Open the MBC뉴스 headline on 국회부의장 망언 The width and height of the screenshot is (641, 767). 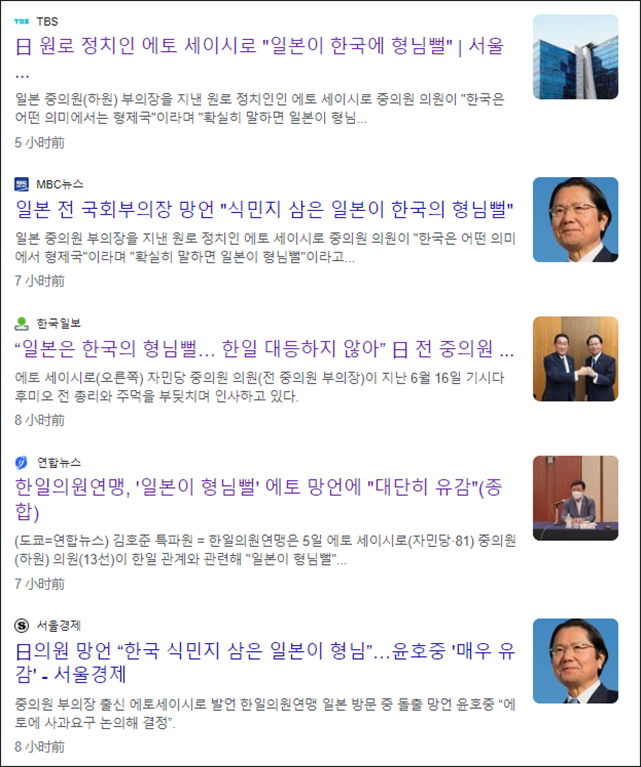pos(265,210)
